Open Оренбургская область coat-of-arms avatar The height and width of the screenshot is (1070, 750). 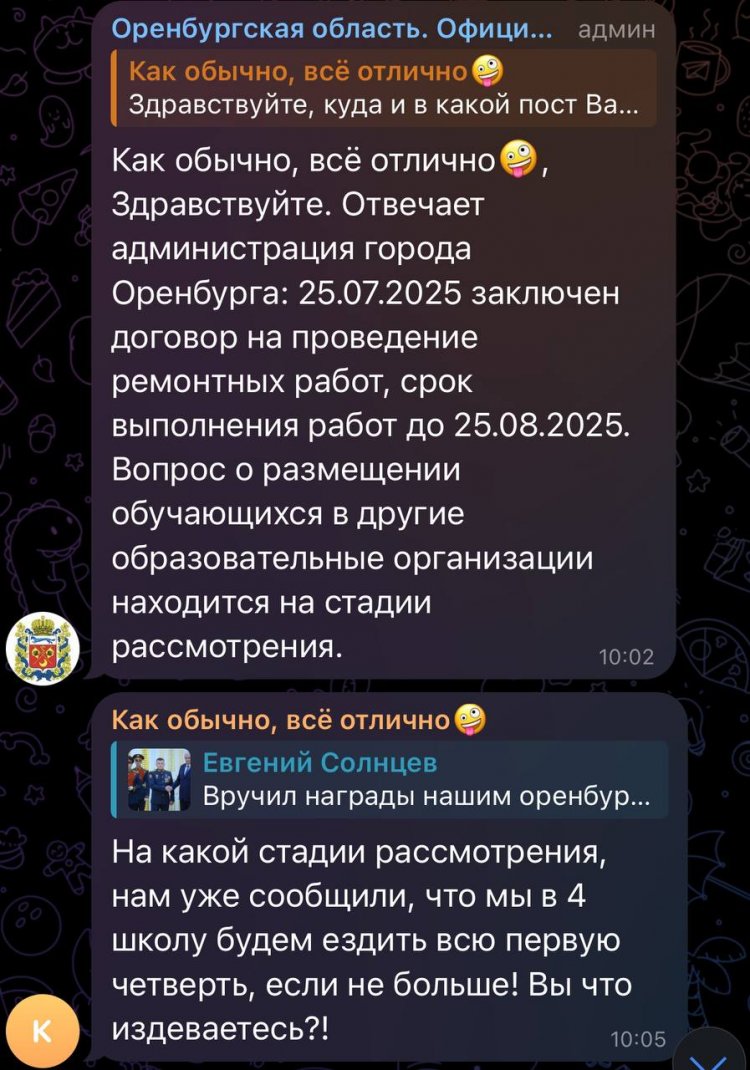pyautogui.click(x=42, y=648)
